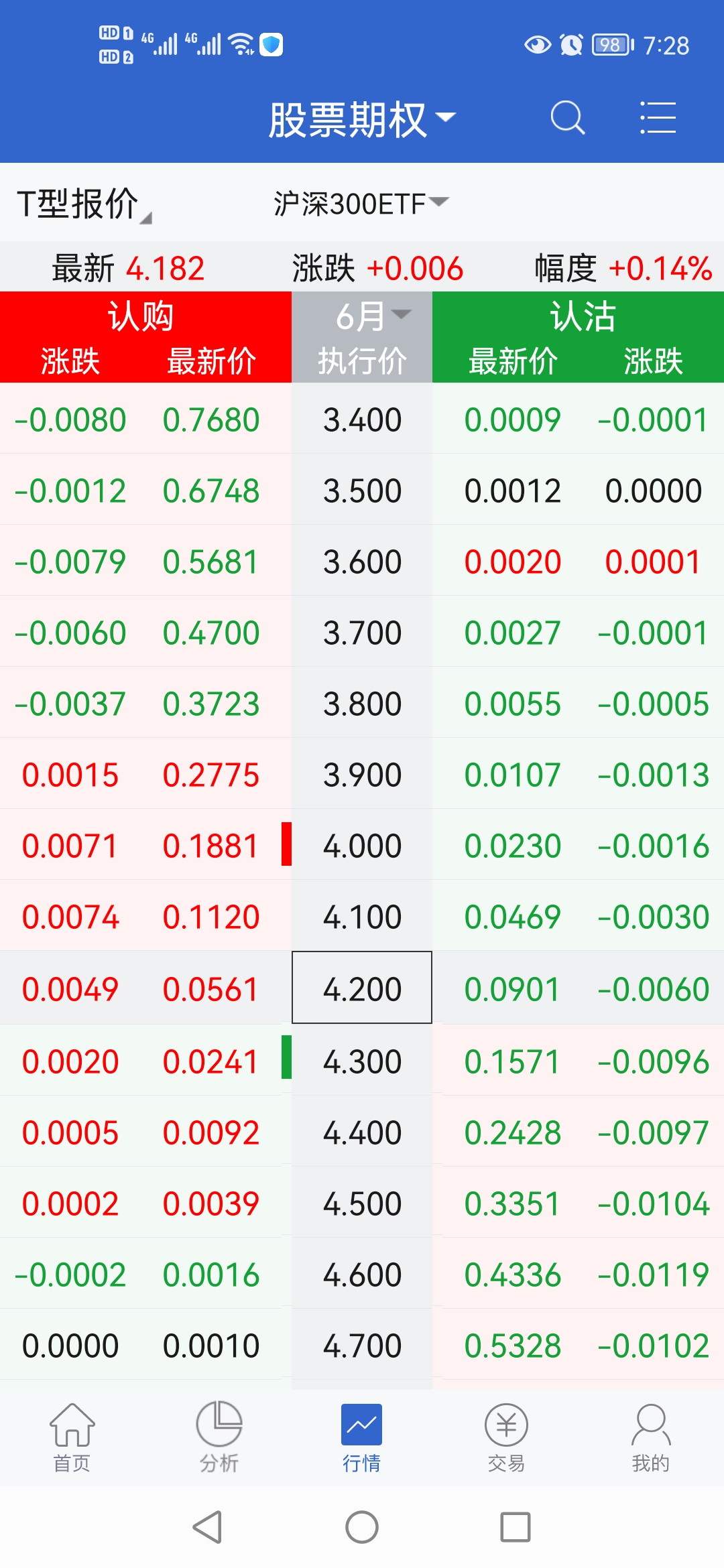Open the 4.200 strike option row
Viewport: 724px width, 1568px height.
click(x=362, y=988)
